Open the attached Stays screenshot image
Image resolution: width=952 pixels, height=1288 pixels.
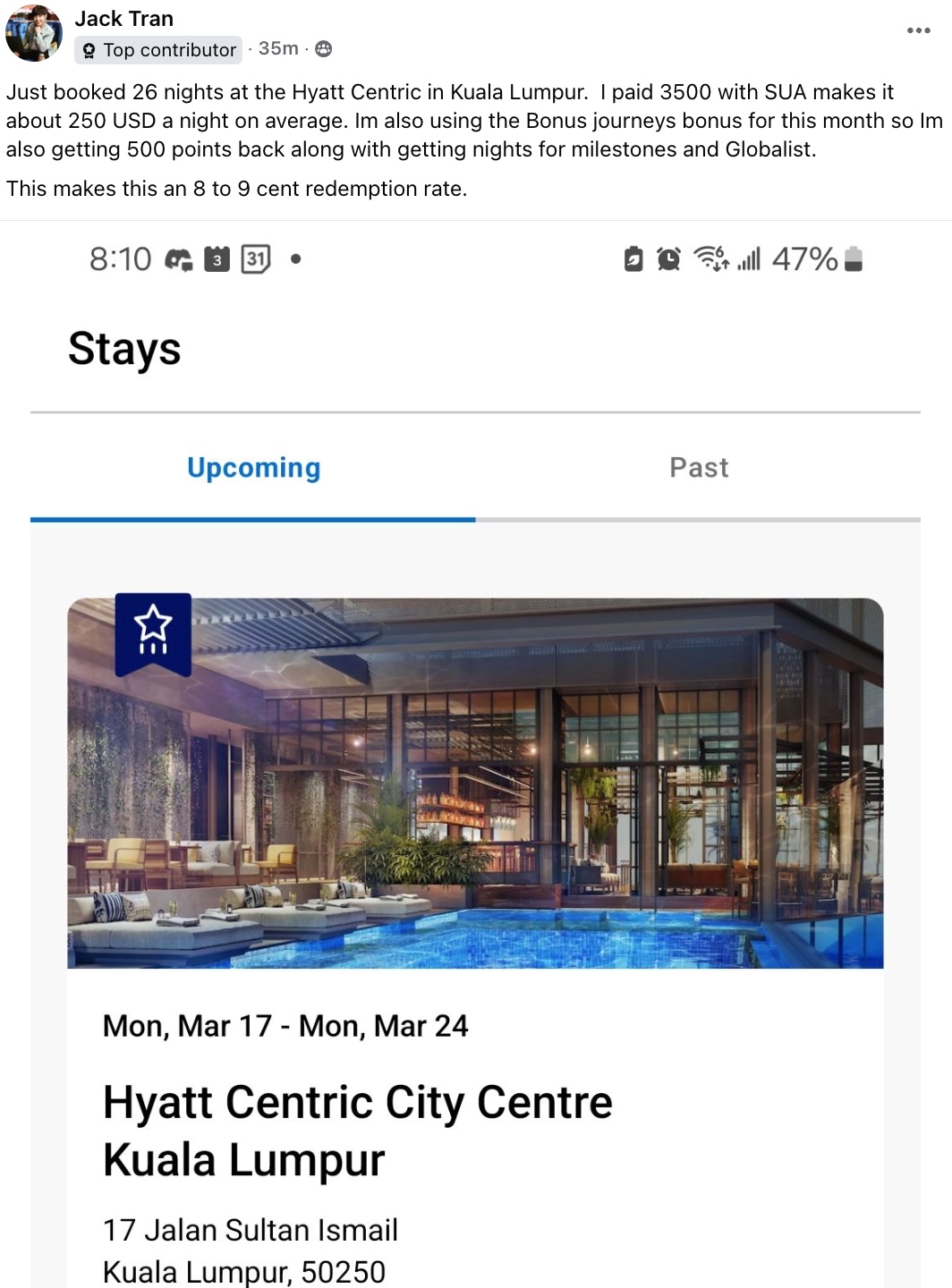(x=475, y=760)
